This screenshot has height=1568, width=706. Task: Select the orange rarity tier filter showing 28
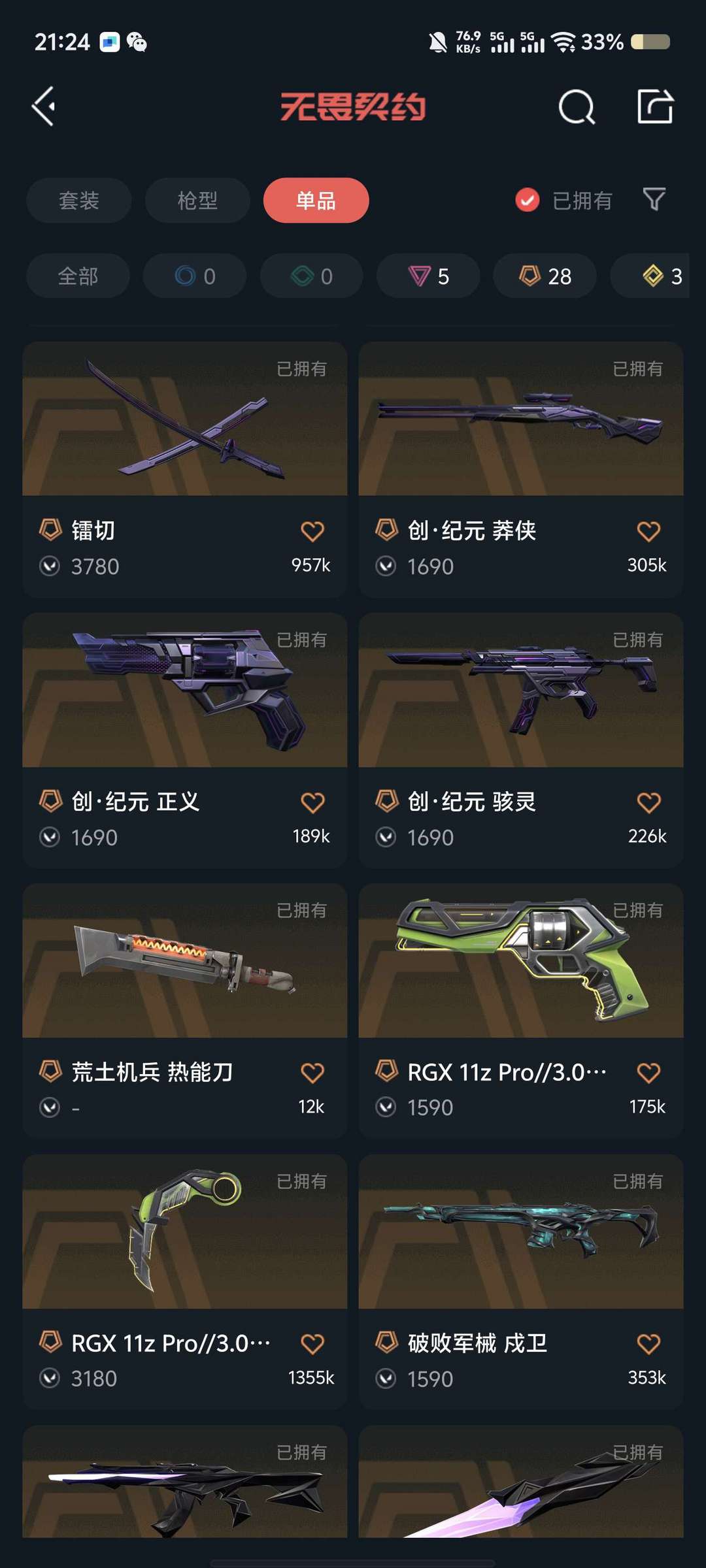(545, 276)
